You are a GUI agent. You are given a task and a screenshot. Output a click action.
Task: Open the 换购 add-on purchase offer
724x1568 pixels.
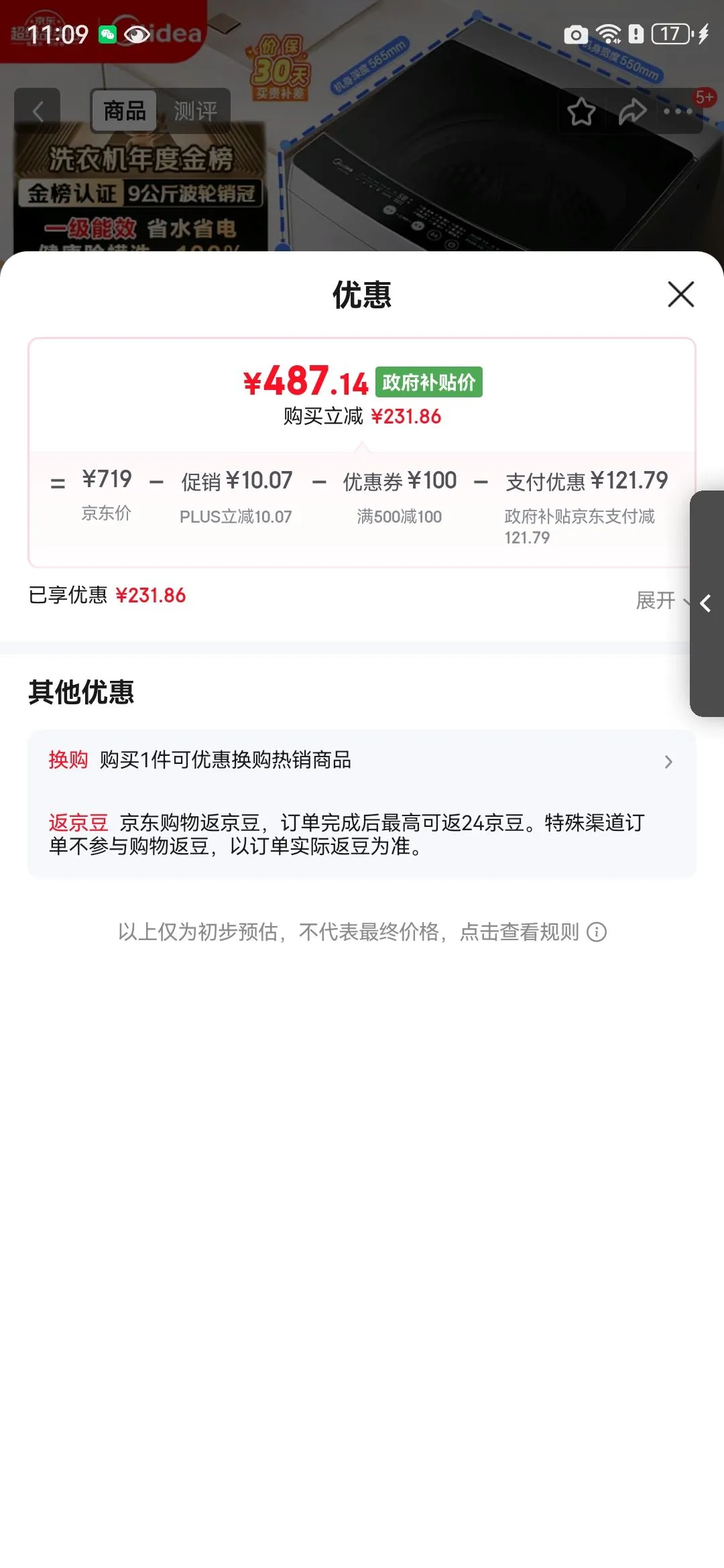click(x=361, y=761)
